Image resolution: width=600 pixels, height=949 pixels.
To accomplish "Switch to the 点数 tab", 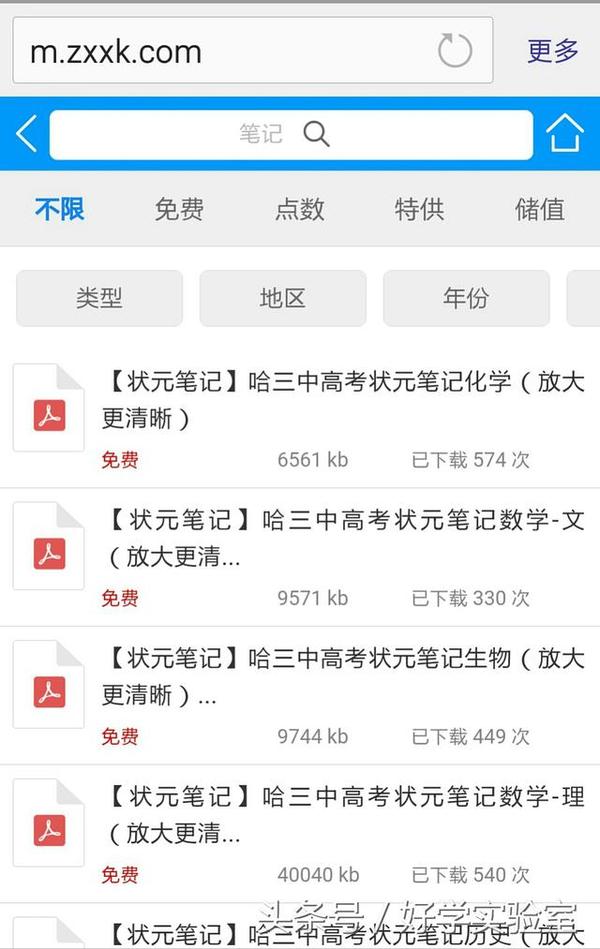I will click(x=300, y=209).
